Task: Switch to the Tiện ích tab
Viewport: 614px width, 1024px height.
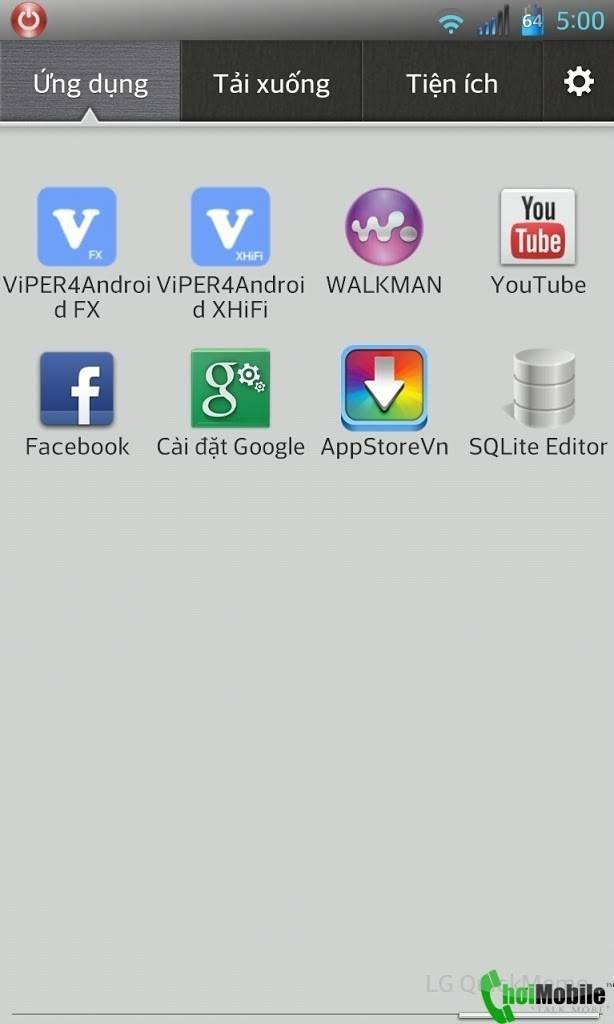Action: point(452,84)
